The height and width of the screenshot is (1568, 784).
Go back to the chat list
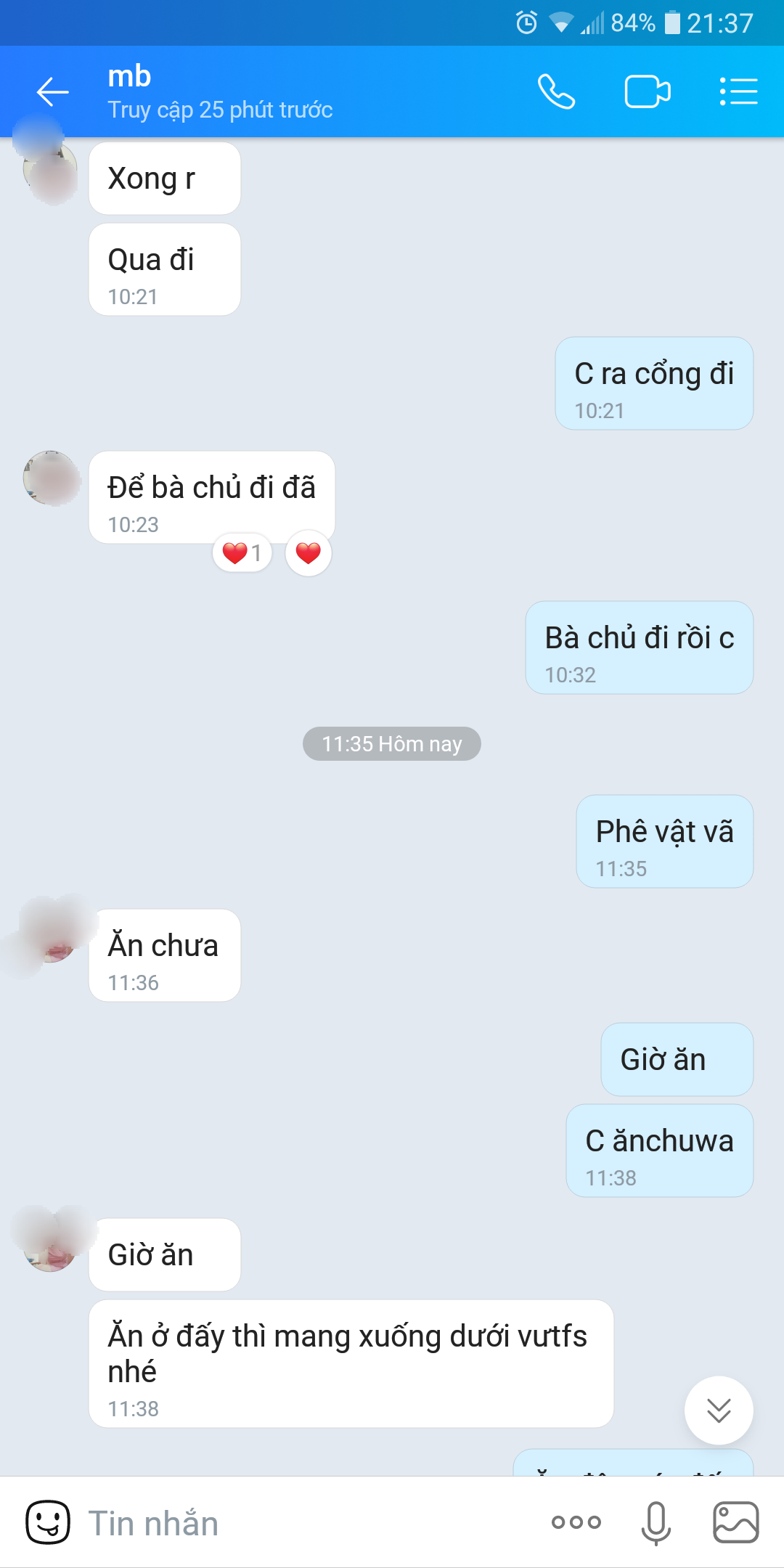pos(52,92)
